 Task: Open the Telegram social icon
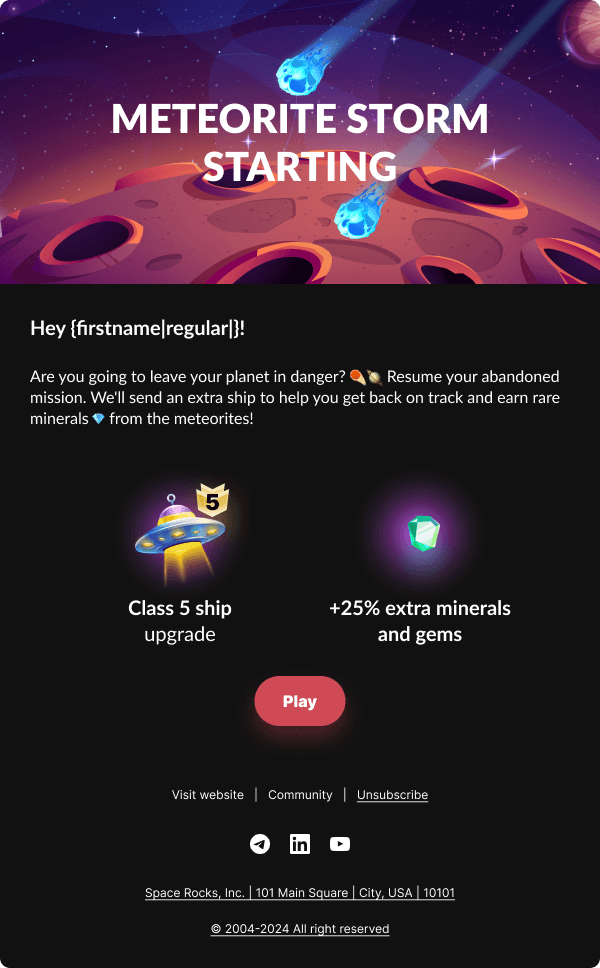[x=260, y=844]
